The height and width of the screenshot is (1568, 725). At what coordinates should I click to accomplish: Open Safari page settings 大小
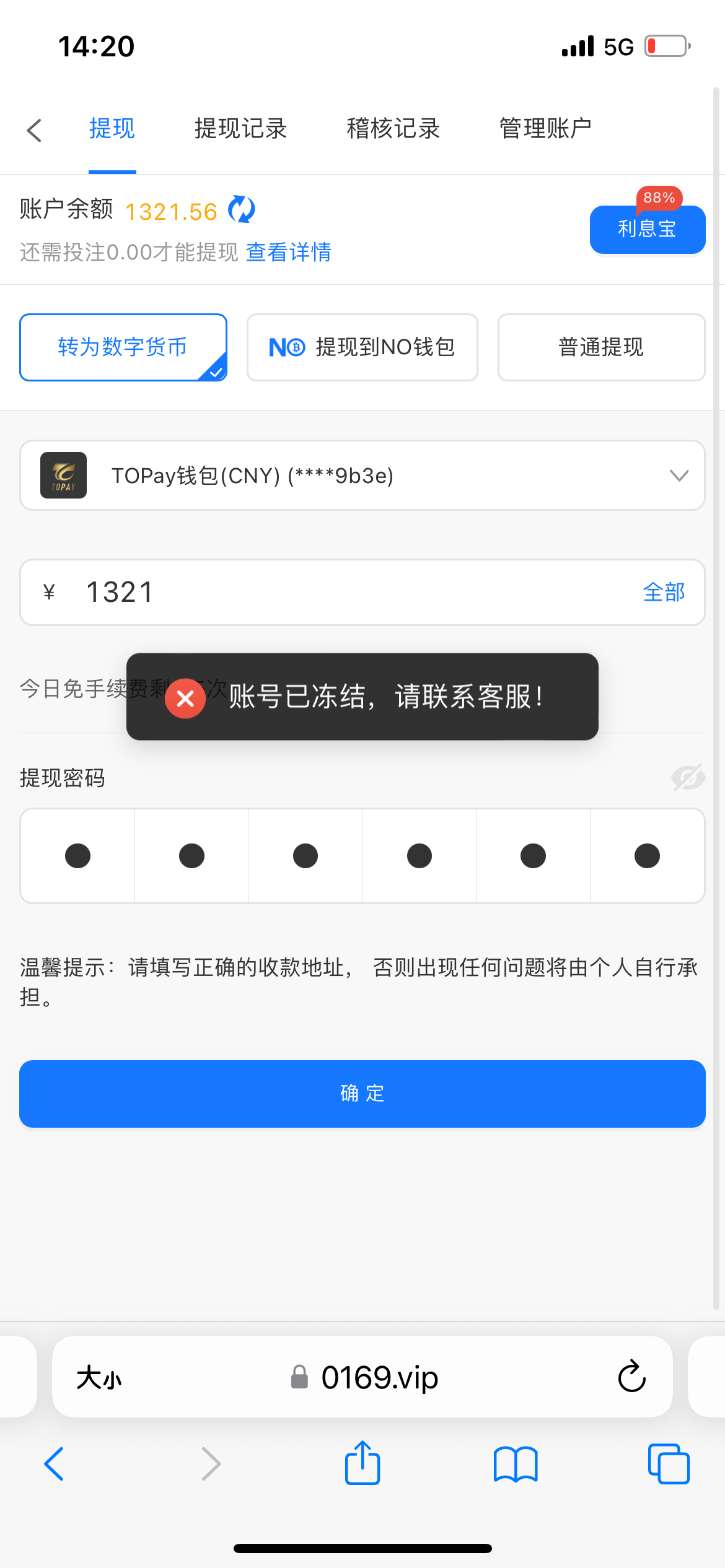tap(99, 1378)
